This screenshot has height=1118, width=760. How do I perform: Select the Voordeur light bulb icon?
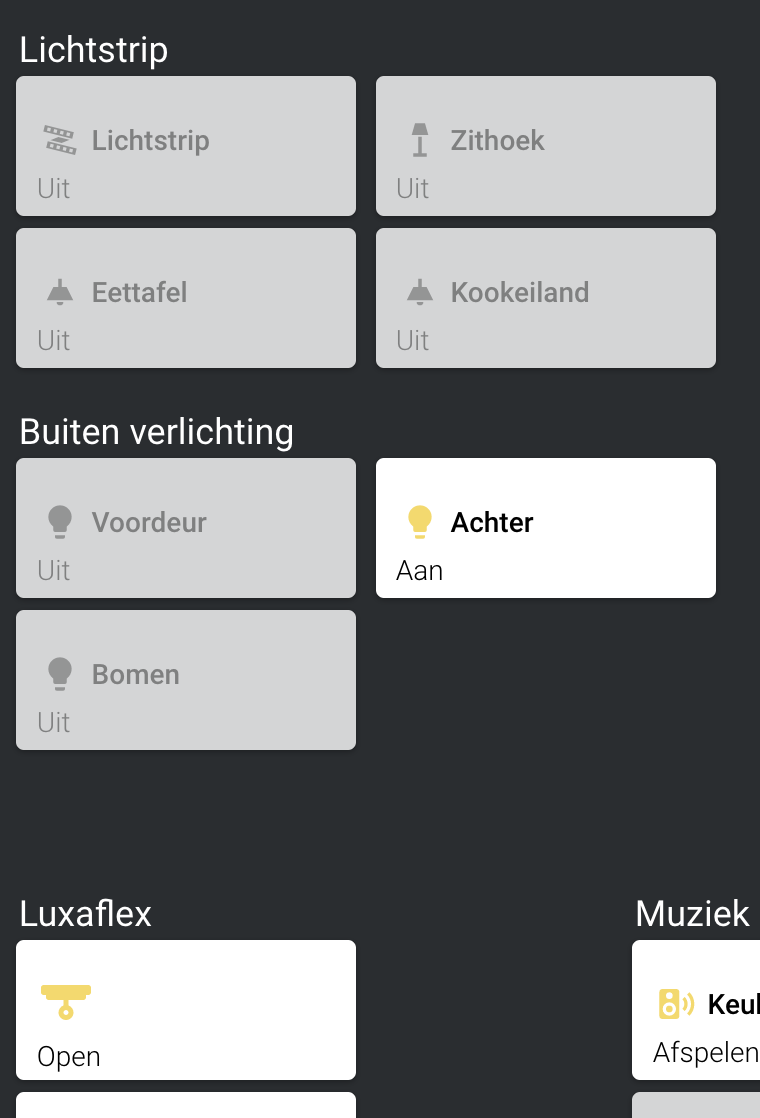pos(60,521)
